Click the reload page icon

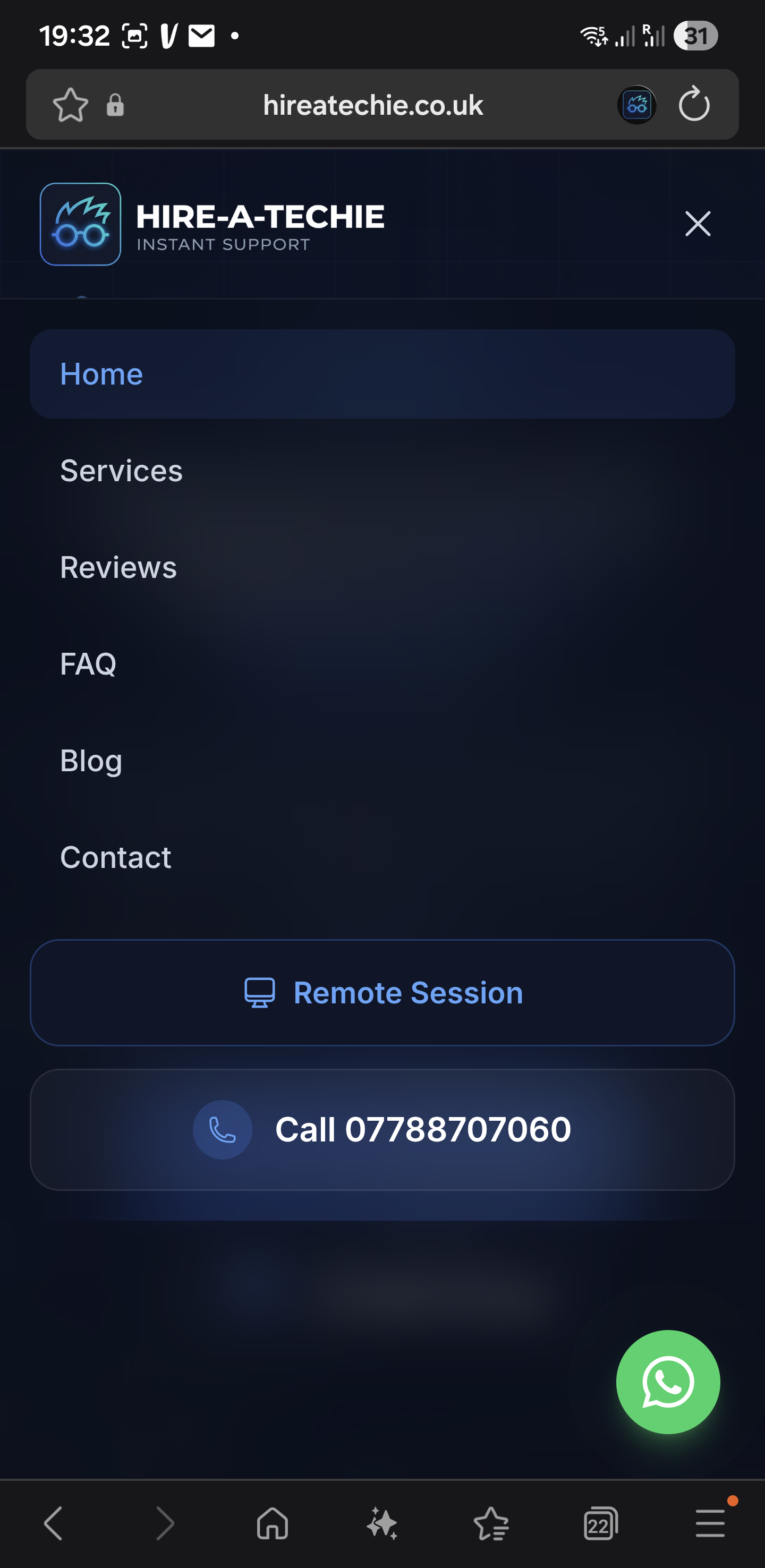694,104
